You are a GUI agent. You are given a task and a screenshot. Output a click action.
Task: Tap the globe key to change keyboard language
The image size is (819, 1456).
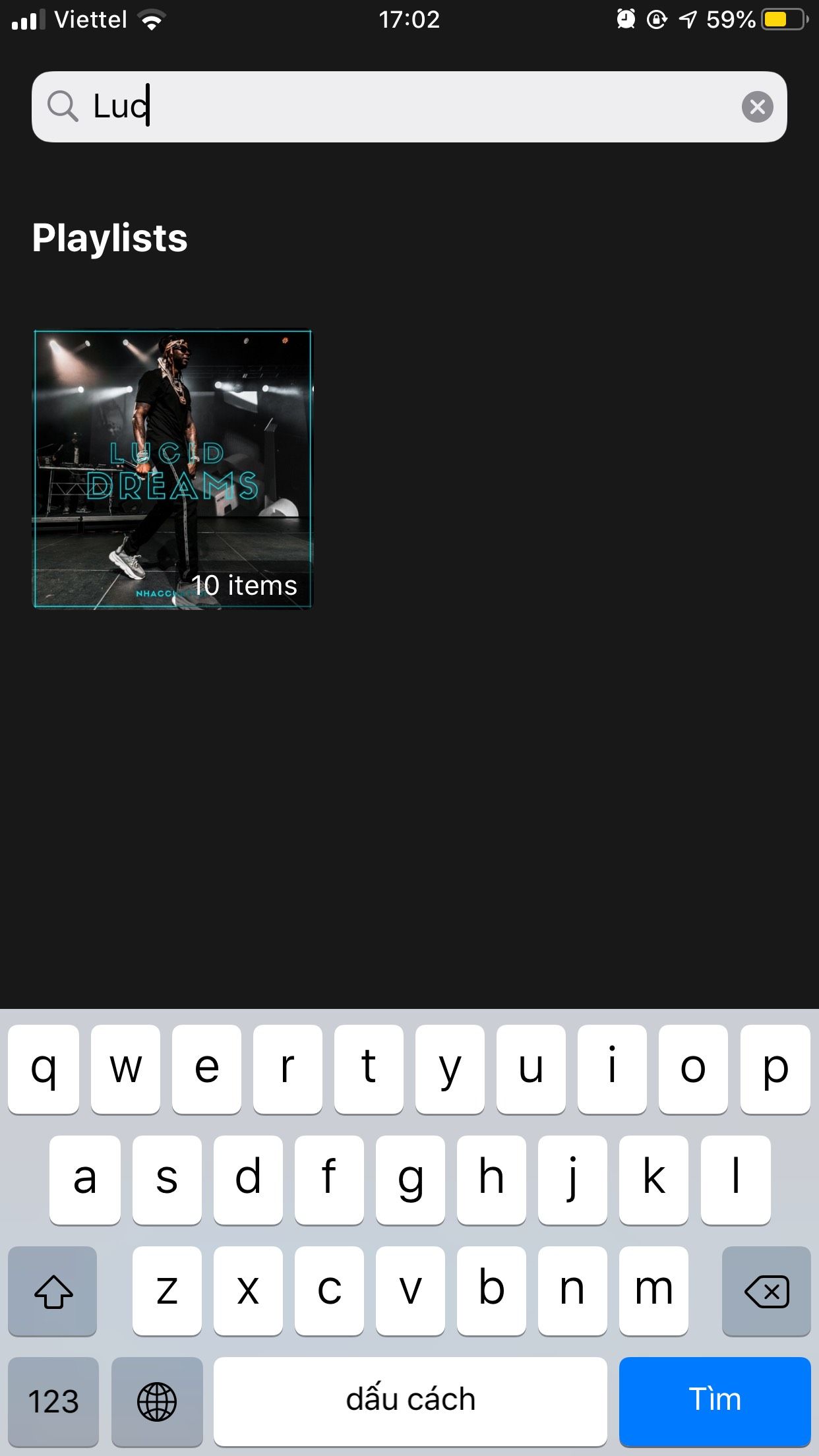tap(157, 1401)
